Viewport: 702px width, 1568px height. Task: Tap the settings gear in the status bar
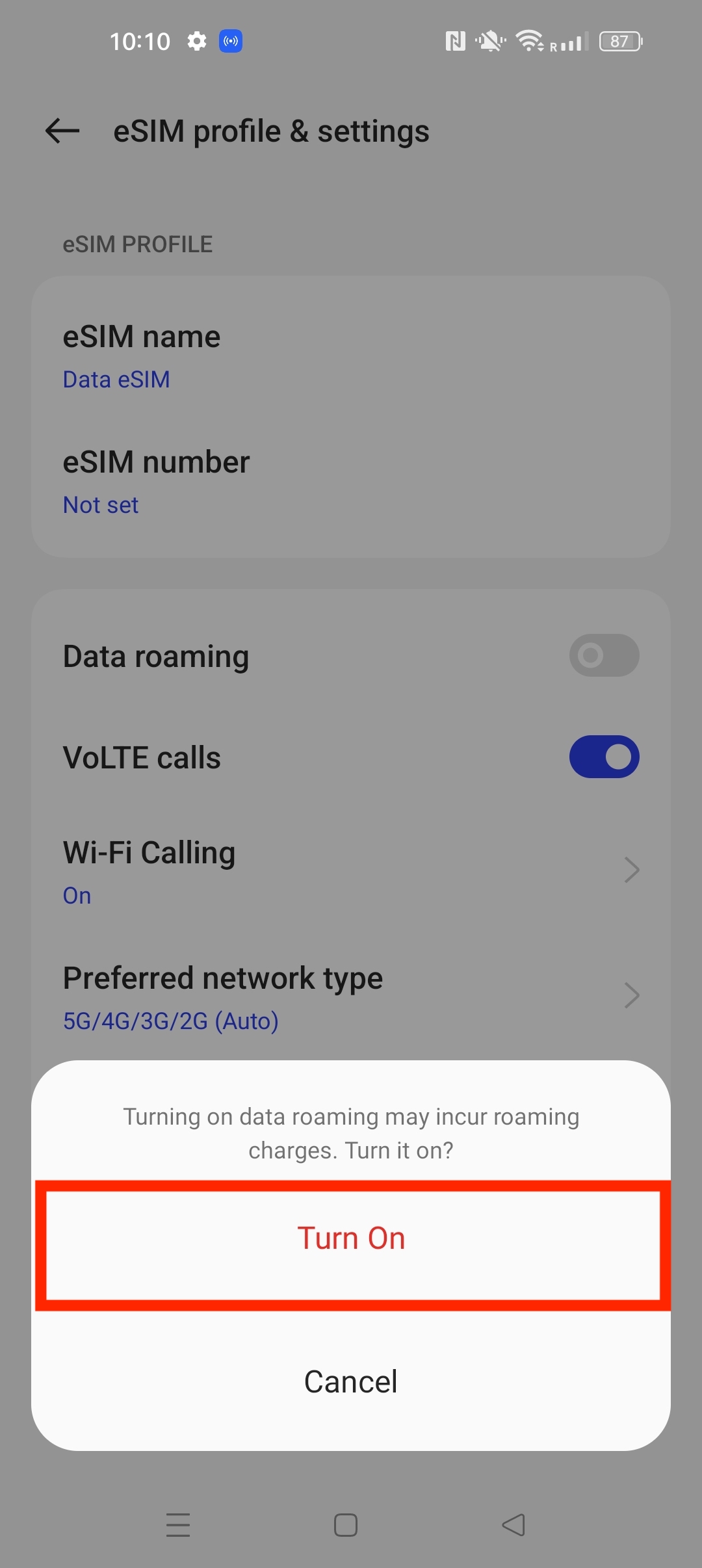point(197,41)
